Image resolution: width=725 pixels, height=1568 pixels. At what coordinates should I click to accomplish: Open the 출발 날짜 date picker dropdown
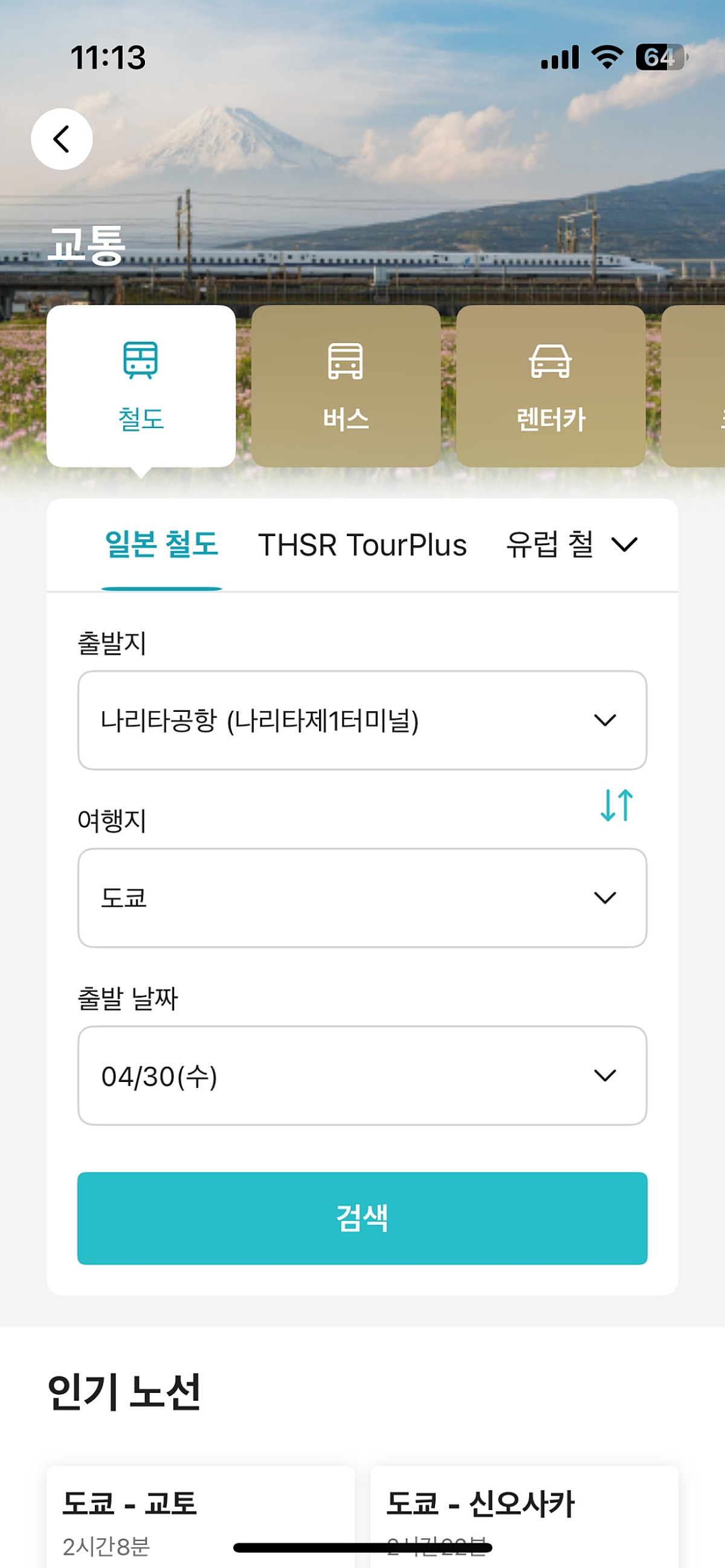[362, 1075]
